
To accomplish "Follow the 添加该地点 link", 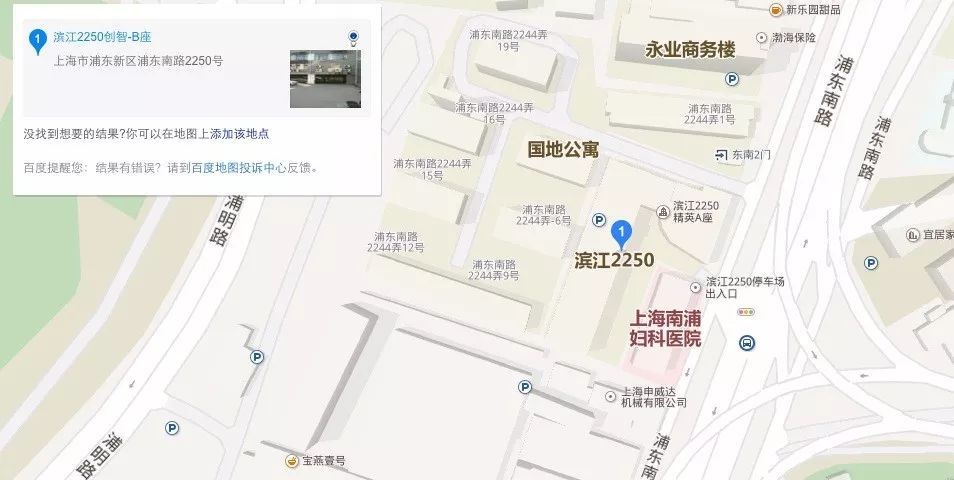I will coord(239,134).
